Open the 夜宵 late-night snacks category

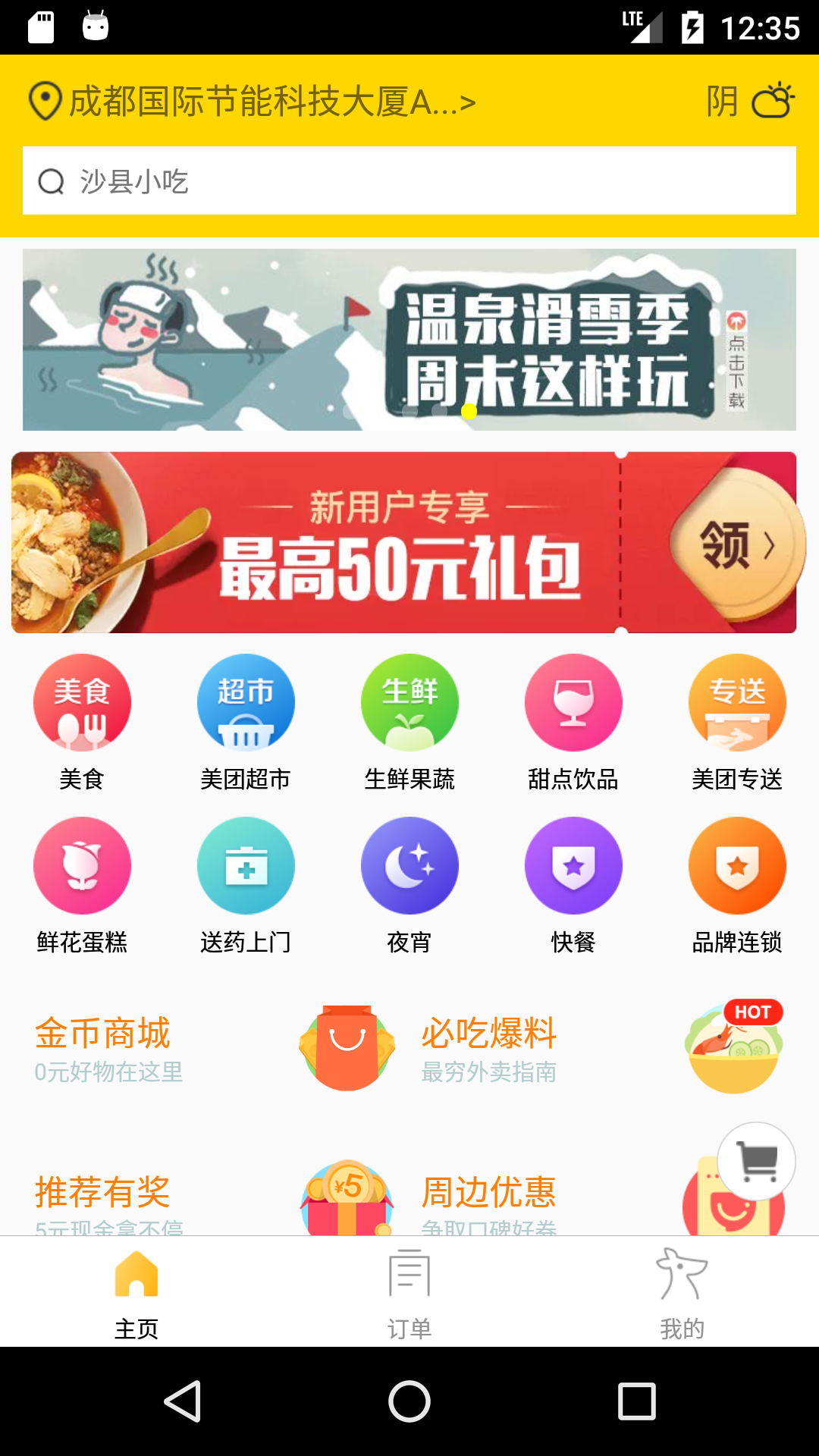409,883
